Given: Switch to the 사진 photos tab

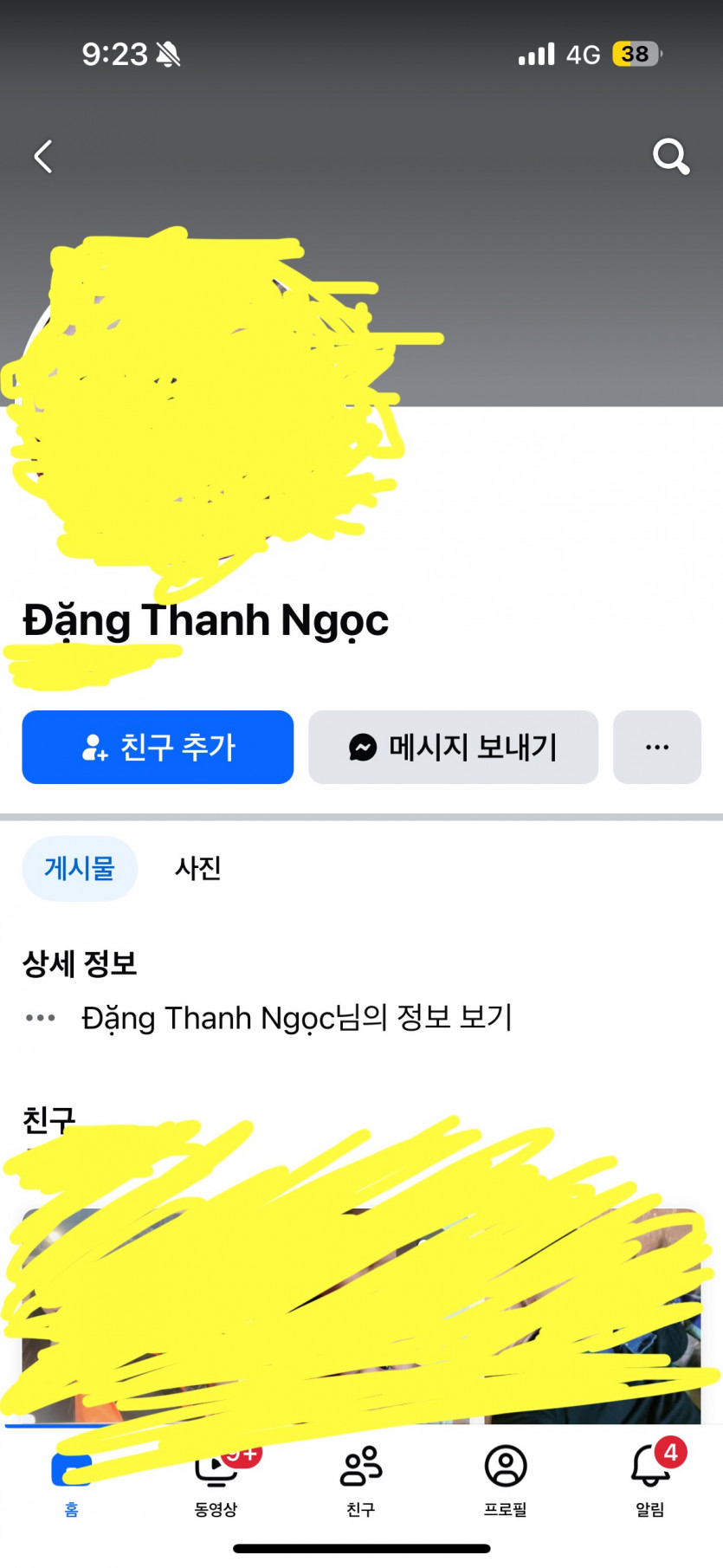Looking at the screenshot, I should point(198,868).
